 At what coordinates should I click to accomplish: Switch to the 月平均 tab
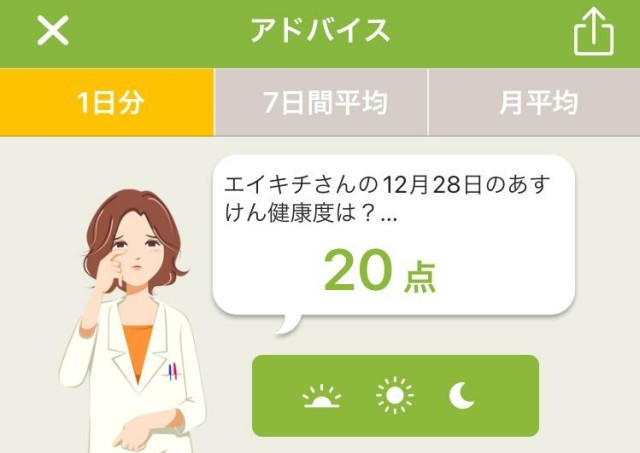click(534, 102)
